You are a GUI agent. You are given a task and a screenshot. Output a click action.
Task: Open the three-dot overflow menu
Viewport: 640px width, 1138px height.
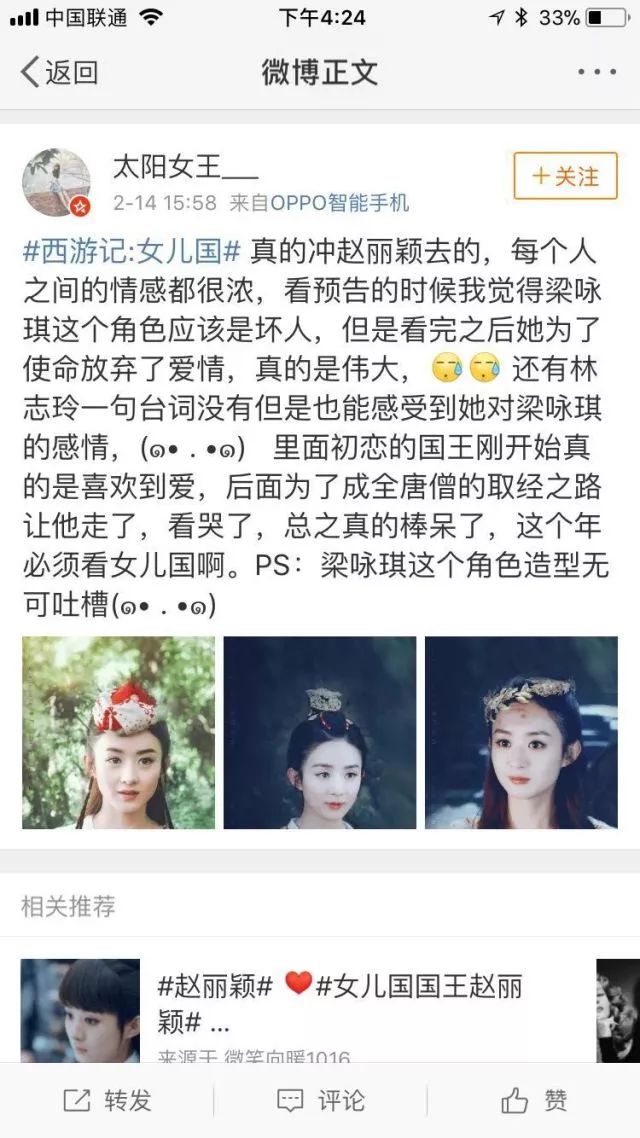coord(597,72)
